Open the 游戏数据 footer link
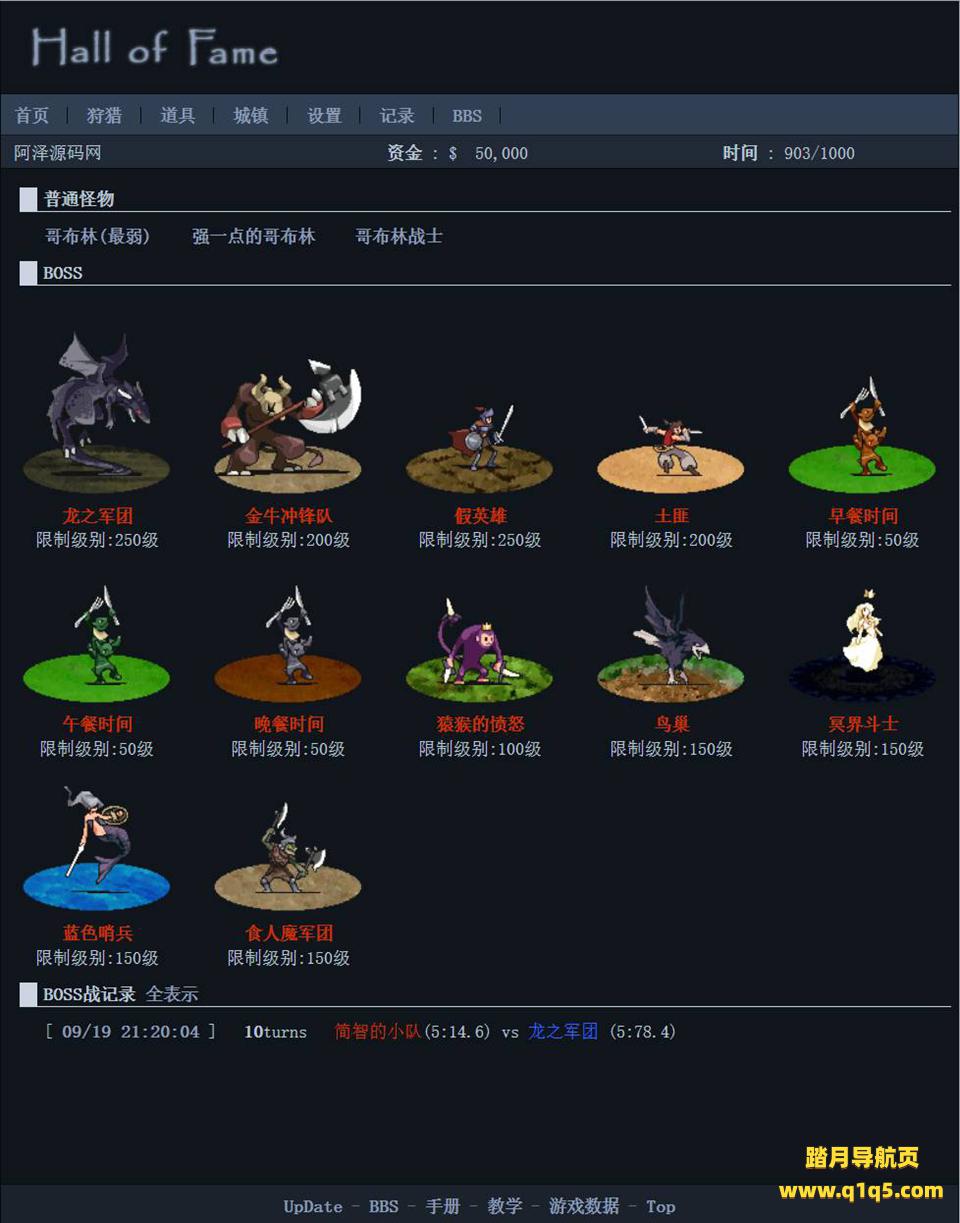 (584, 1206)
